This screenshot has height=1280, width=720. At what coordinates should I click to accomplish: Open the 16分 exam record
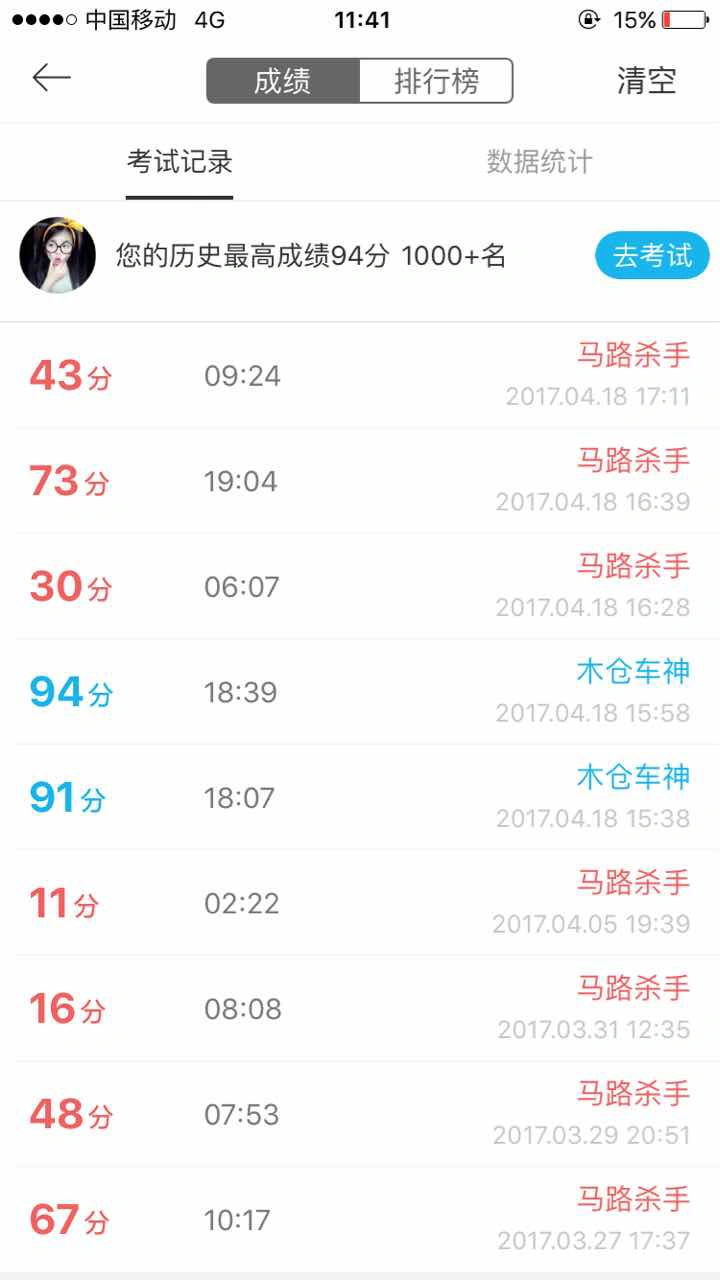pyautogui.click(x=360, y=1009)
